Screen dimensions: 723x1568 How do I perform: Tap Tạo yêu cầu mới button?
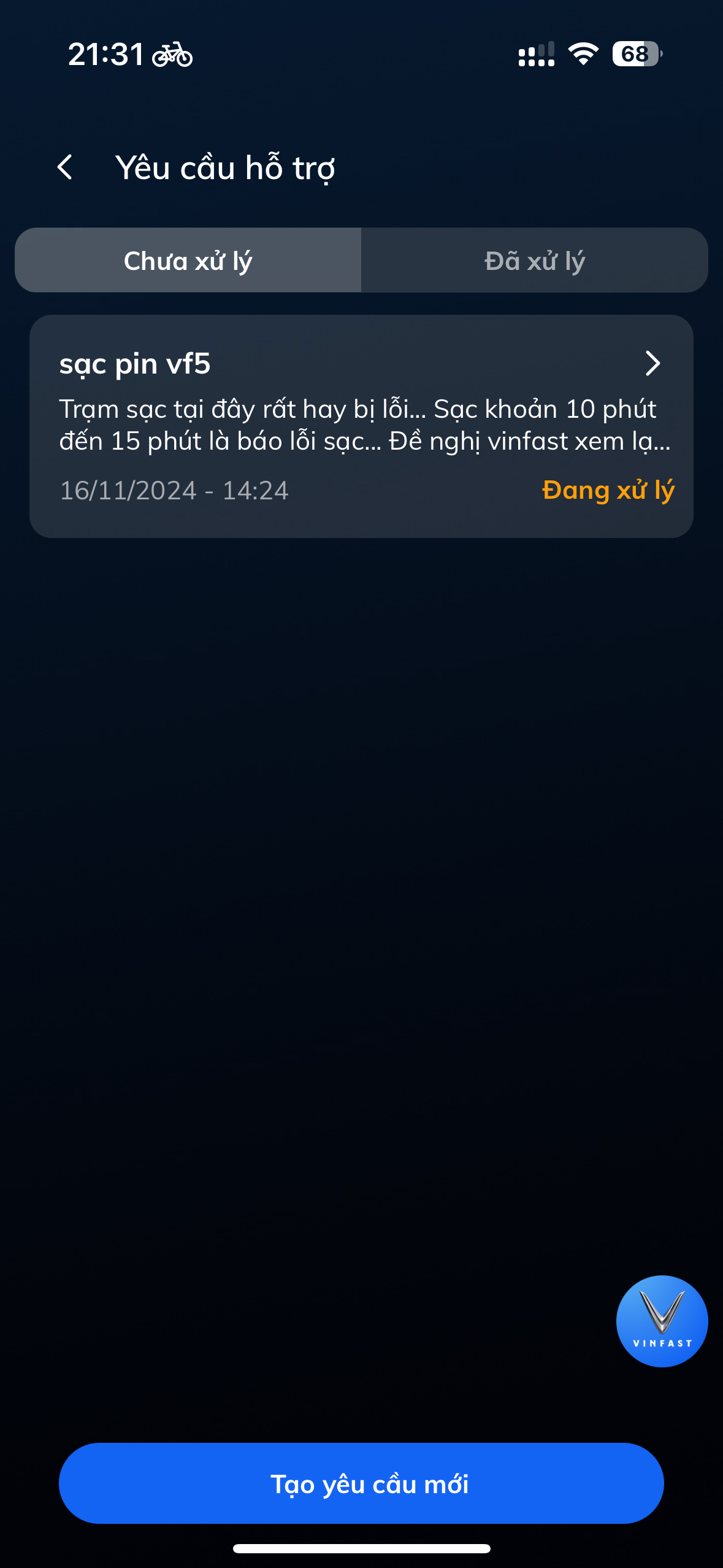tap(361, 1483)
